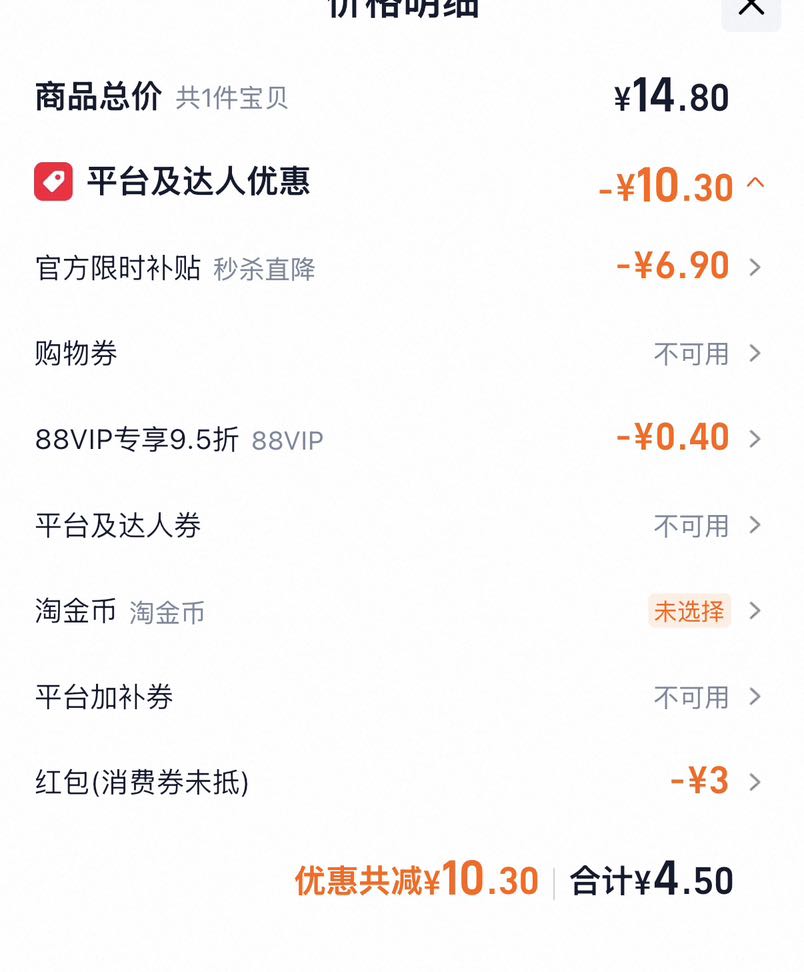Select 淘金币 deduction option
The image size is (804, 972).
(402, 611)
